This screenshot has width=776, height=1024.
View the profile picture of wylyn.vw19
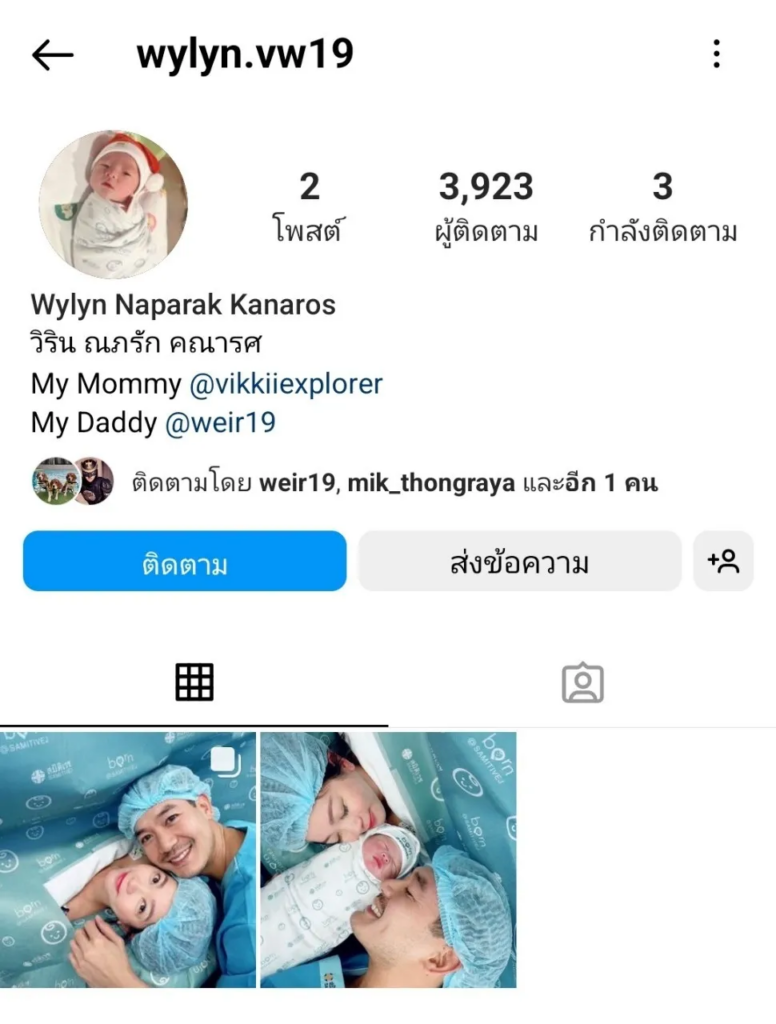click(x=113, y=205)
